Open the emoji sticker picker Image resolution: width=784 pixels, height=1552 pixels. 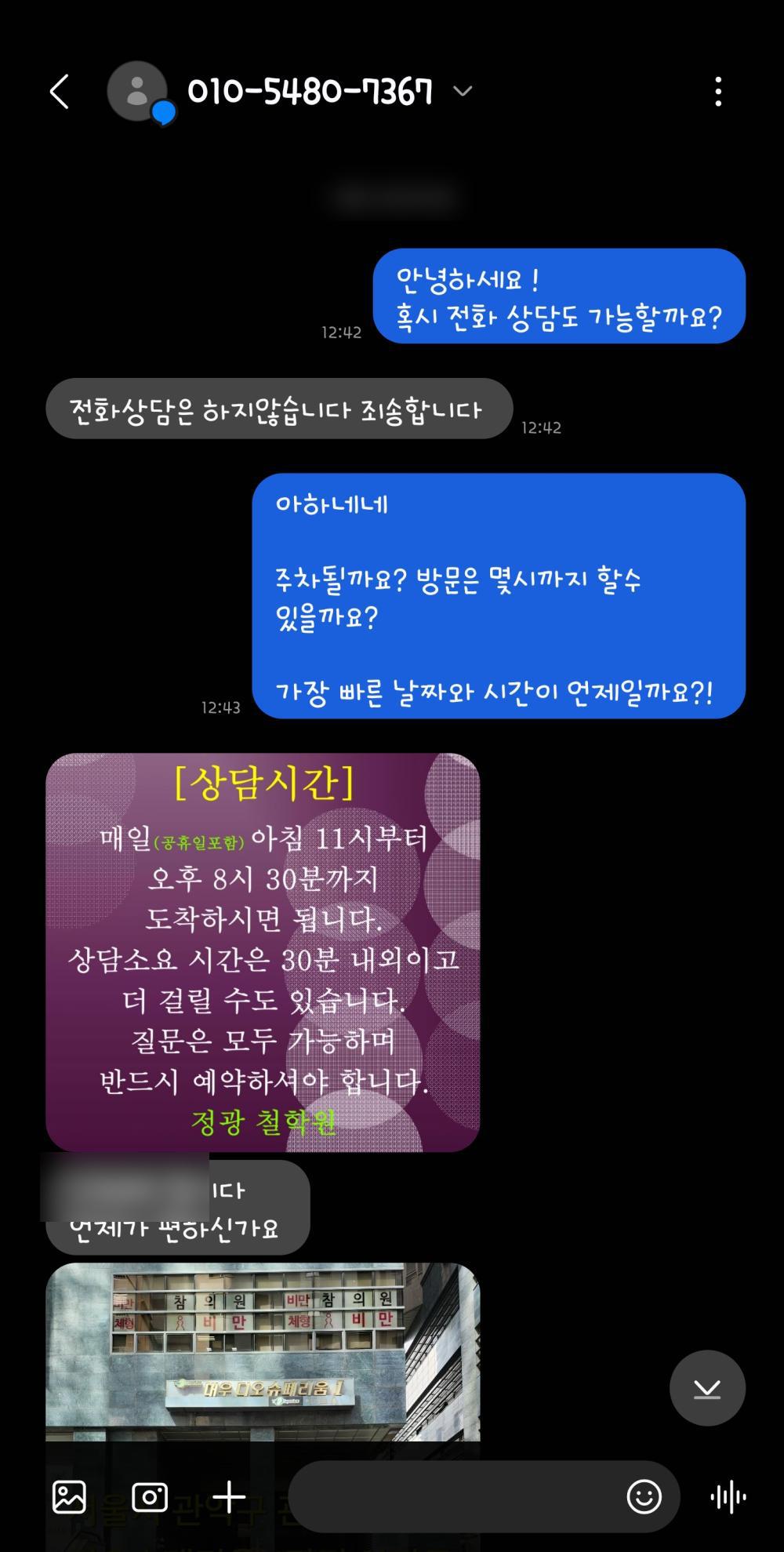coord(644,1497)
